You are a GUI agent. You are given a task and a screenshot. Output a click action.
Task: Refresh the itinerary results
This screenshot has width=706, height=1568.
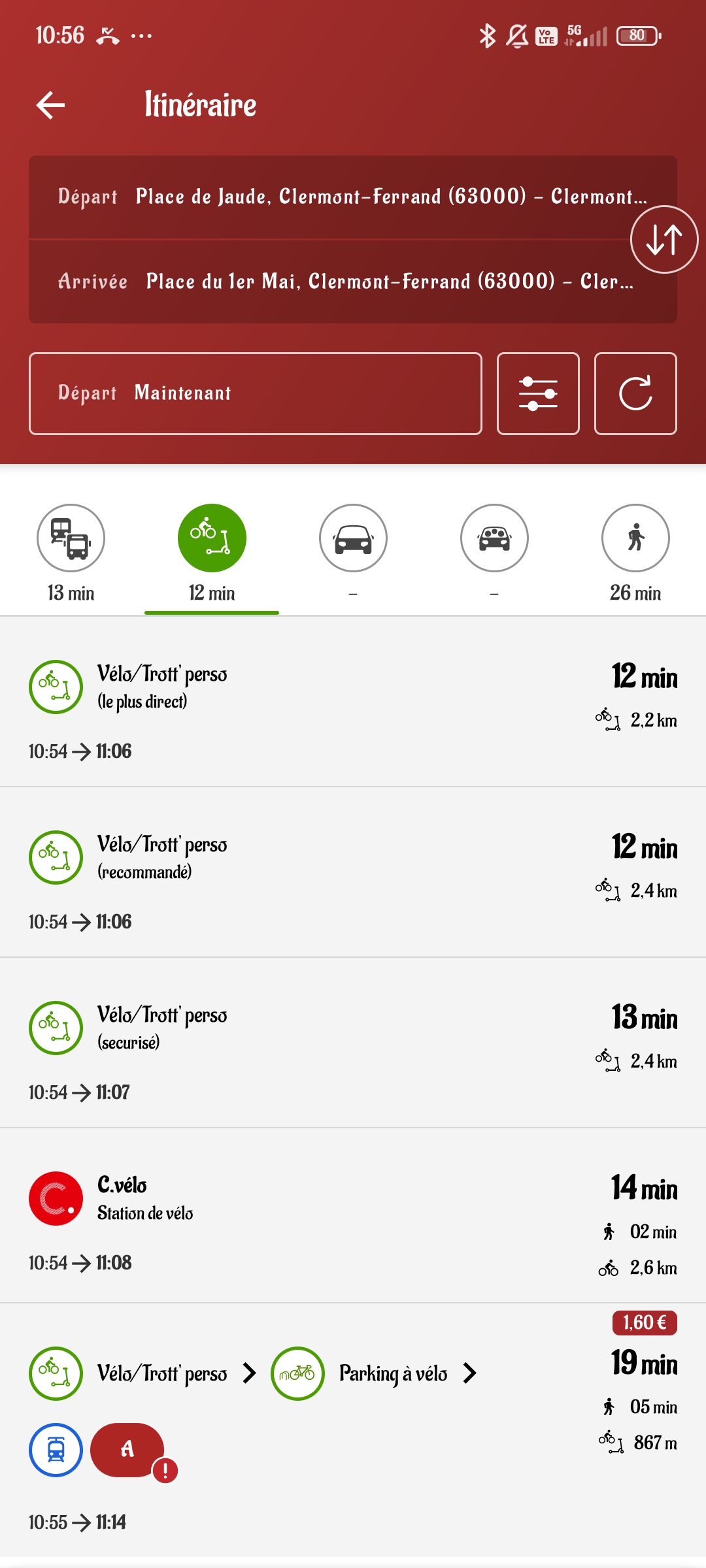pyautogui.click(x=635, y=393)
